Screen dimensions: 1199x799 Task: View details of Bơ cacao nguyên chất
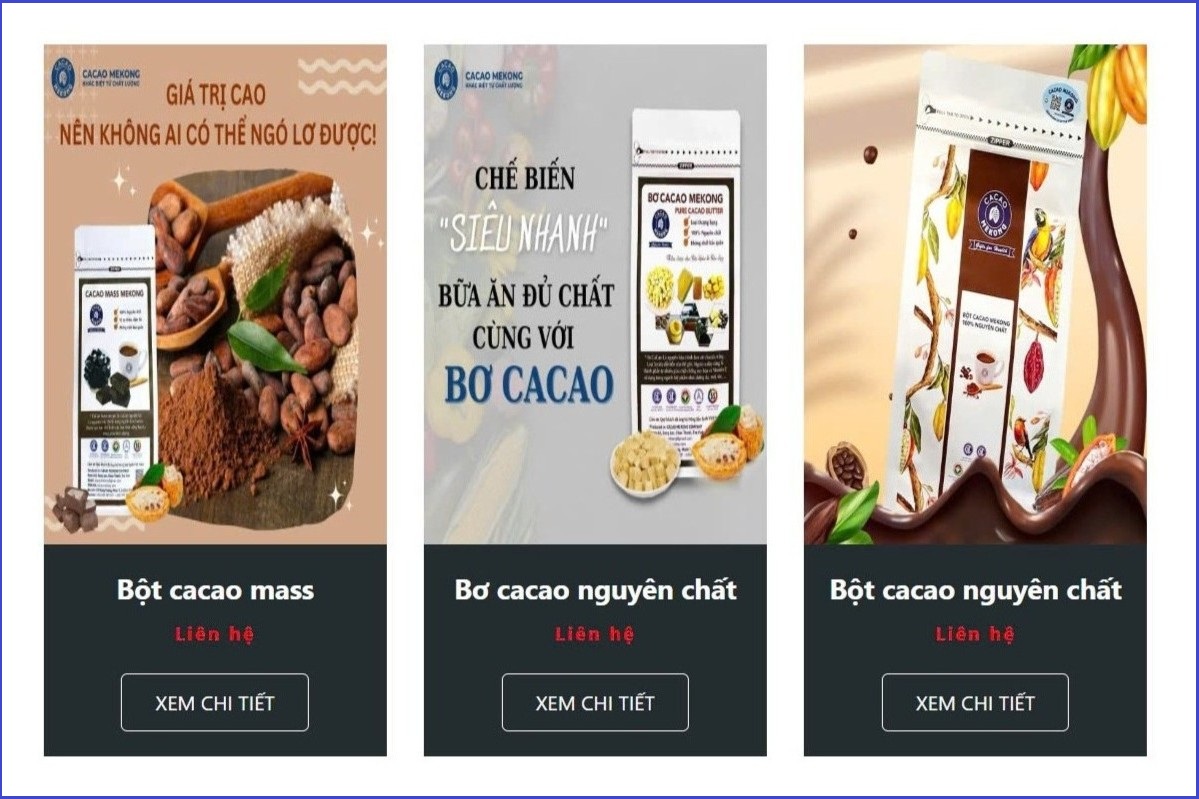pos(595,702)
